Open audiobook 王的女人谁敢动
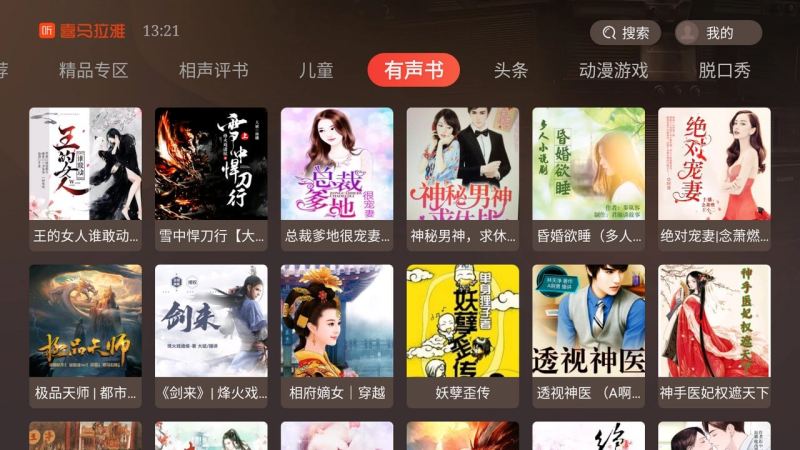This screenshot has width=800, height=450. tap(85, 179)
